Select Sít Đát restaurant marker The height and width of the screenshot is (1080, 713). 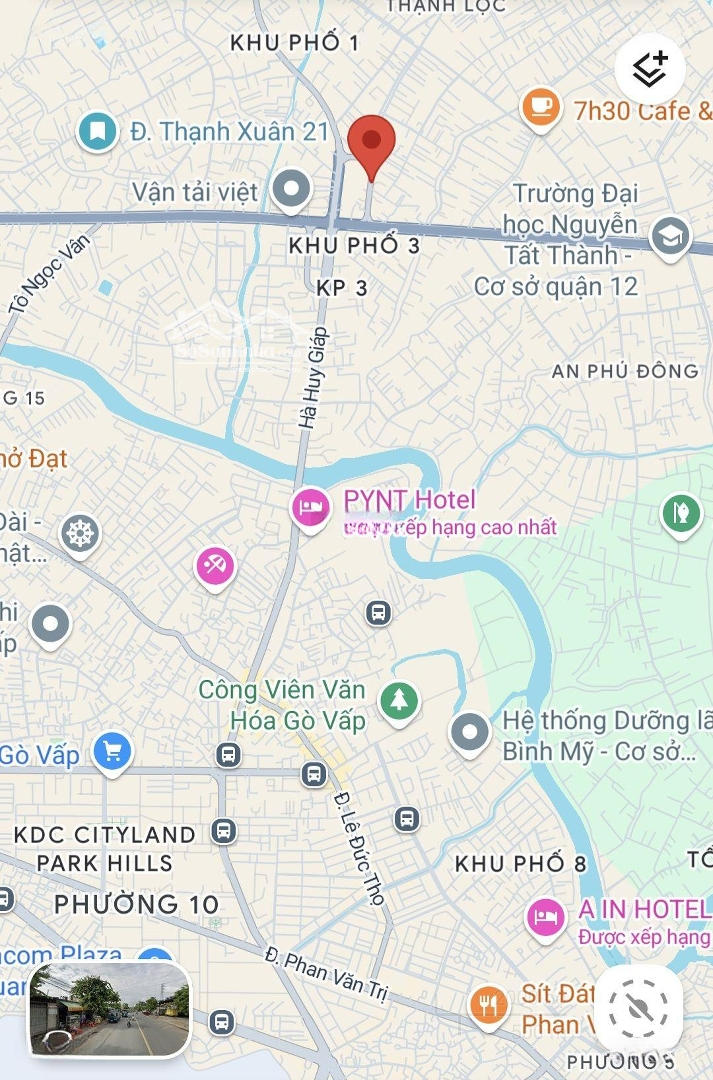click(x=488, y=1004)
